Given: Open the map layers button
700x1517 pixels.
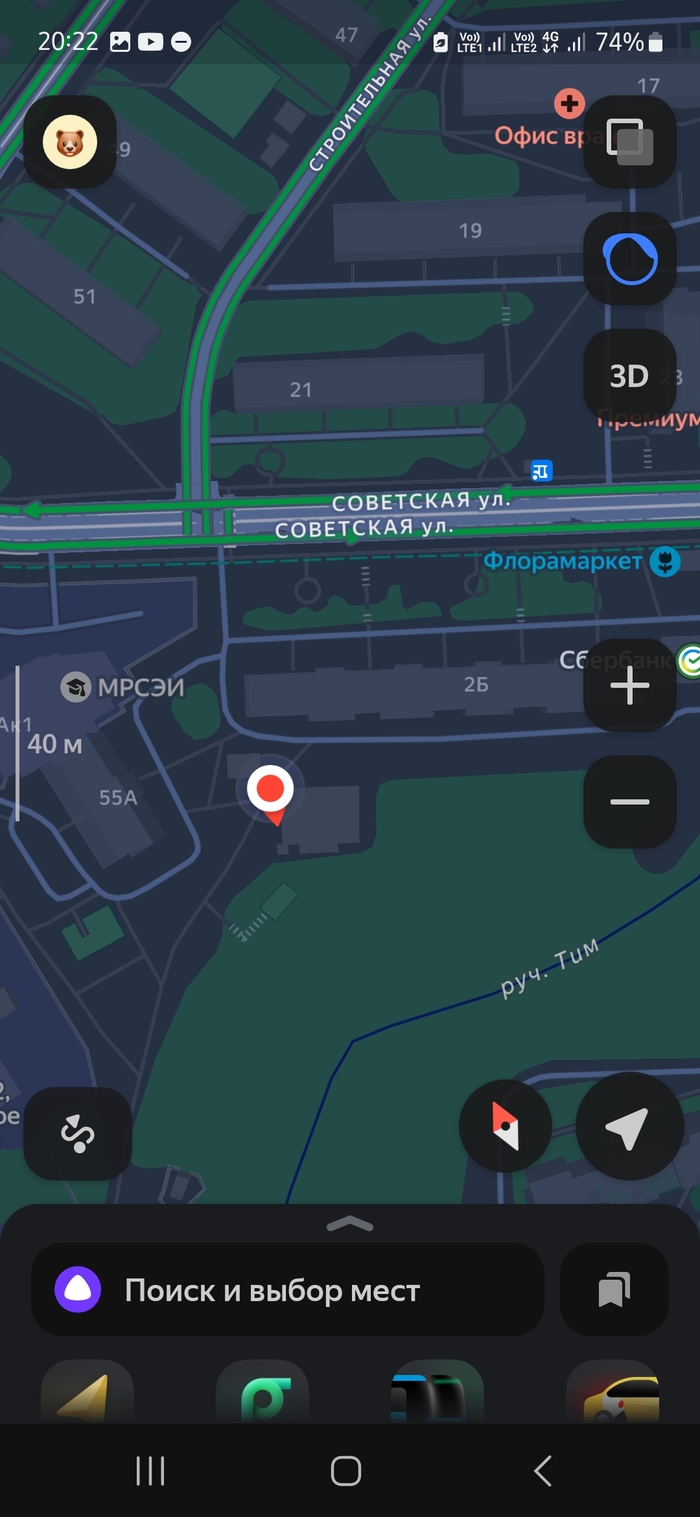Looking at the screenshot, I should 630,142.
